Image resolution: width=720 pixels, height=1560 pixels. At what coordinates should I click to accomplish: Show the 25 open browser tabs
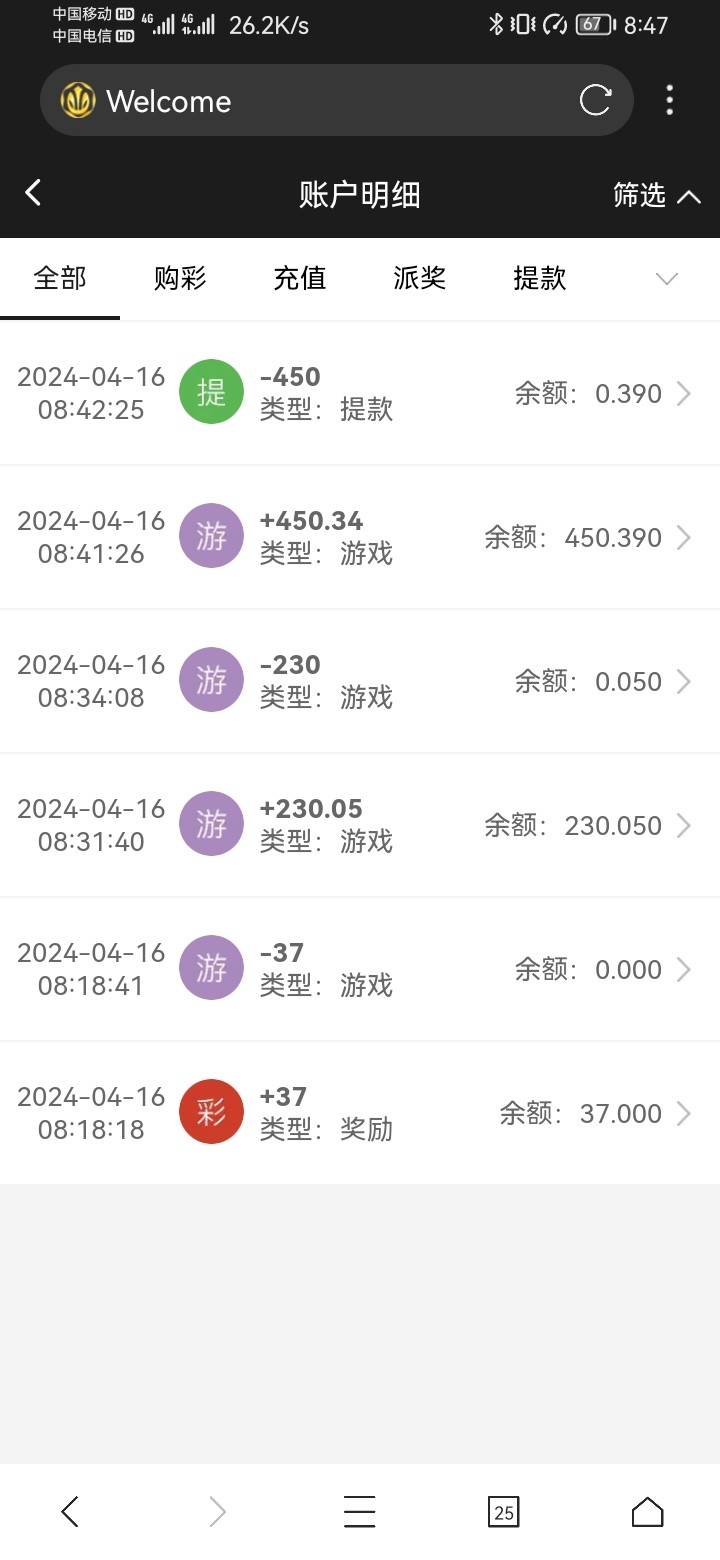pos(504,1511)
